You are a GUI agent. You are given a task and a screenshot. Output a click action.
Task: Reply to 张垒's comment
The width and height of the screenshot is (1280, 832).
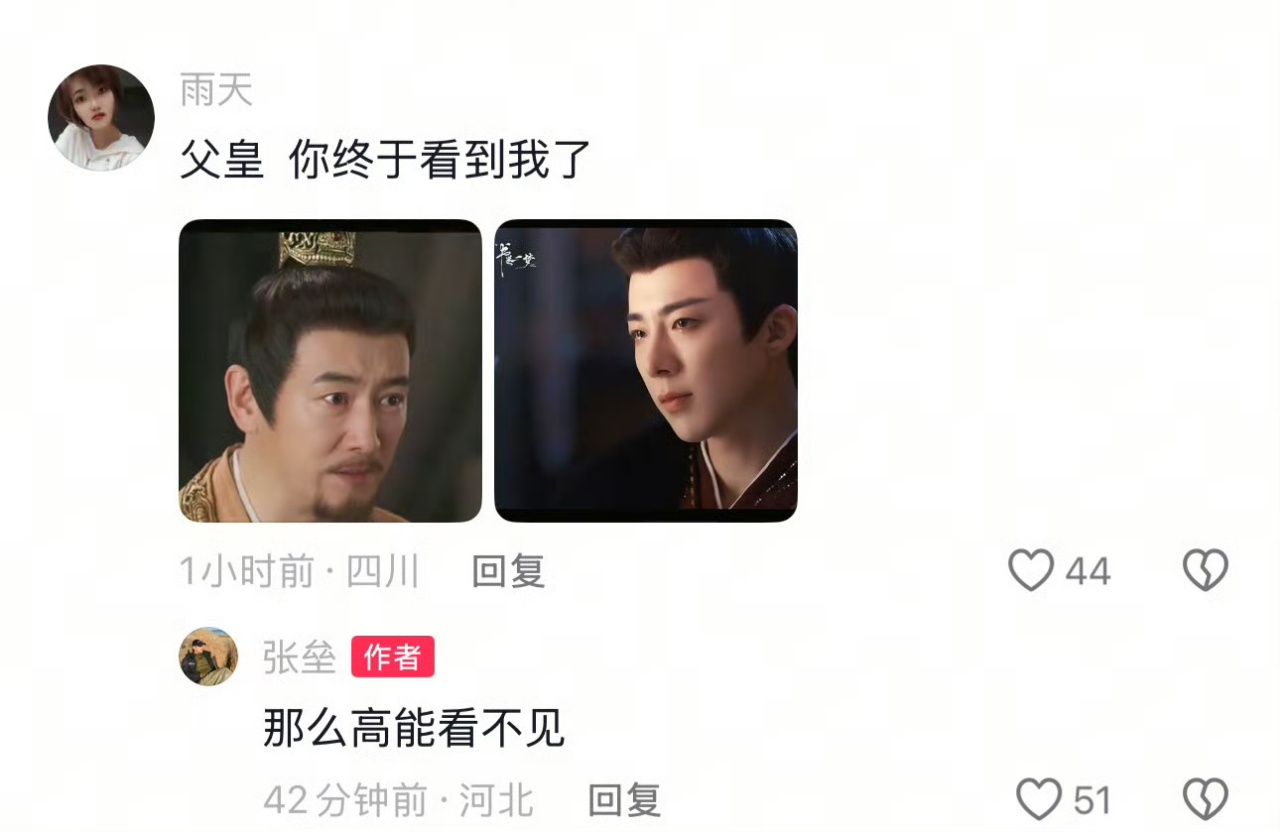pyautogui.click(x=624, y=800)
